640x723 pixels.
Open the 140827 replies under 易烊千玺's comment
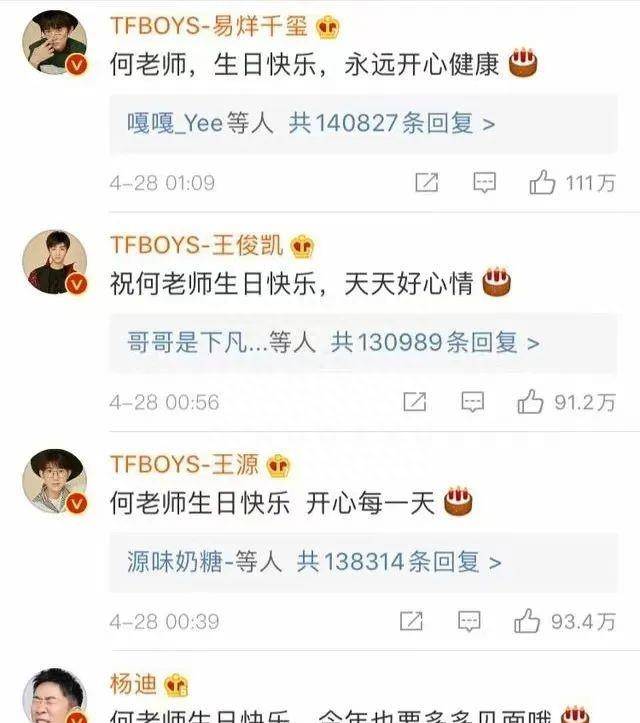pyautogui.click(x=312, y=124)
